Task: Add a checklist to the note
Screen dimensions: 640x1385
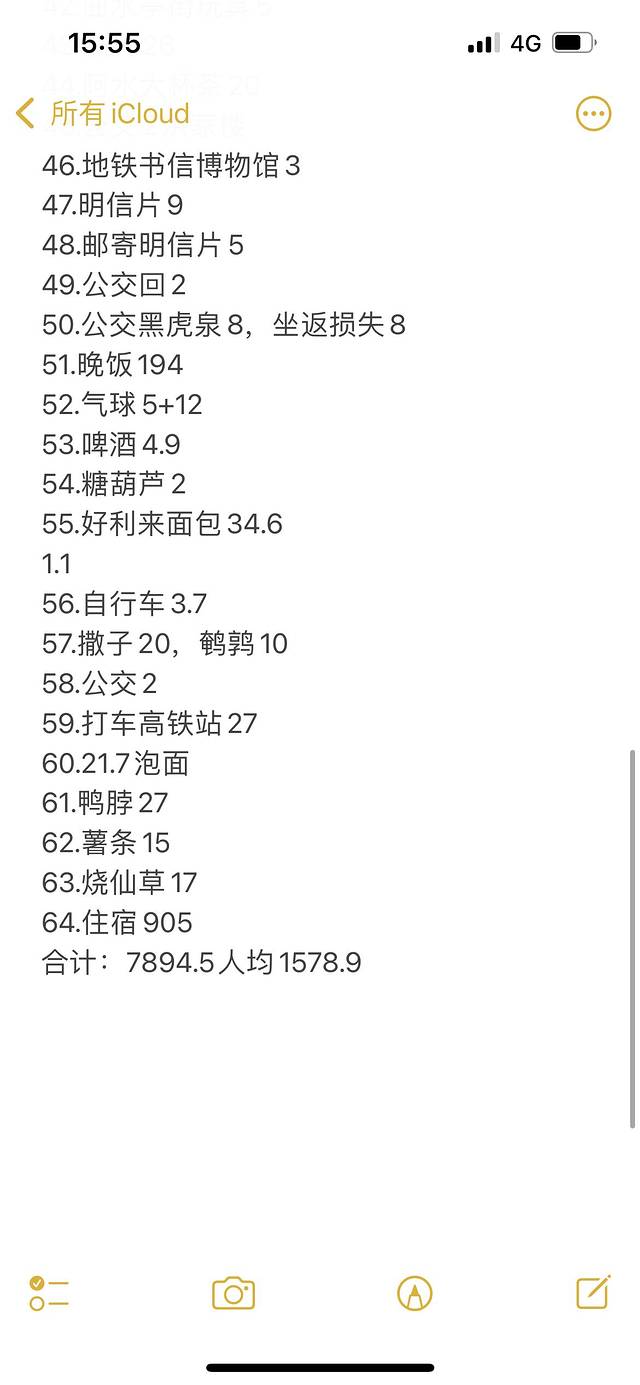Action: [49, 1293]
